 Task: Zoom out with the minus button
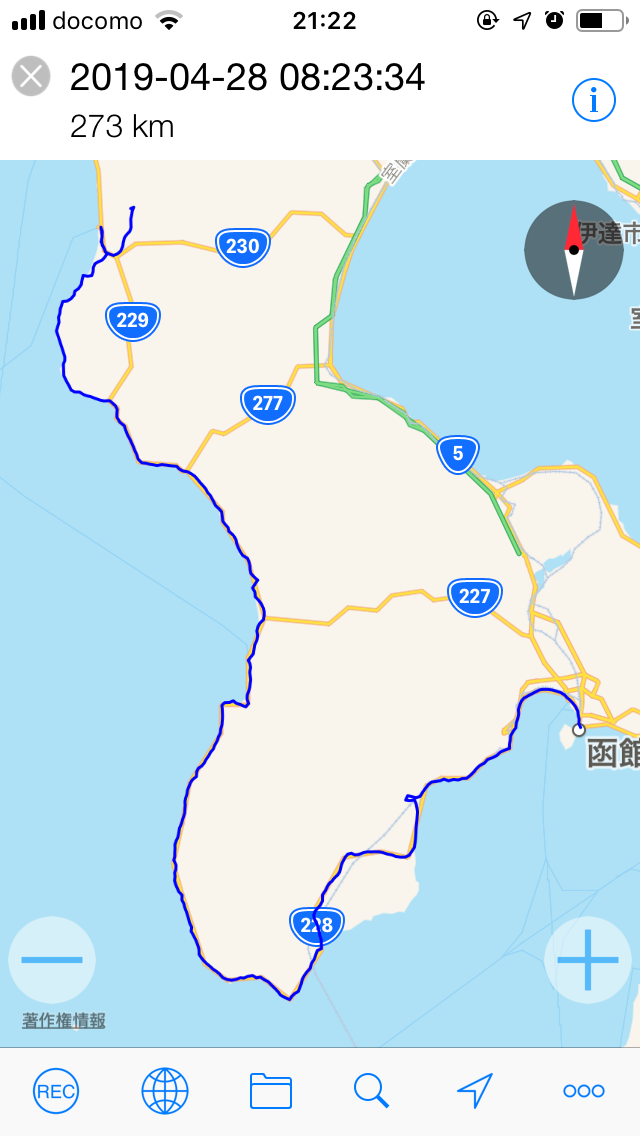(x=52, y=960)
